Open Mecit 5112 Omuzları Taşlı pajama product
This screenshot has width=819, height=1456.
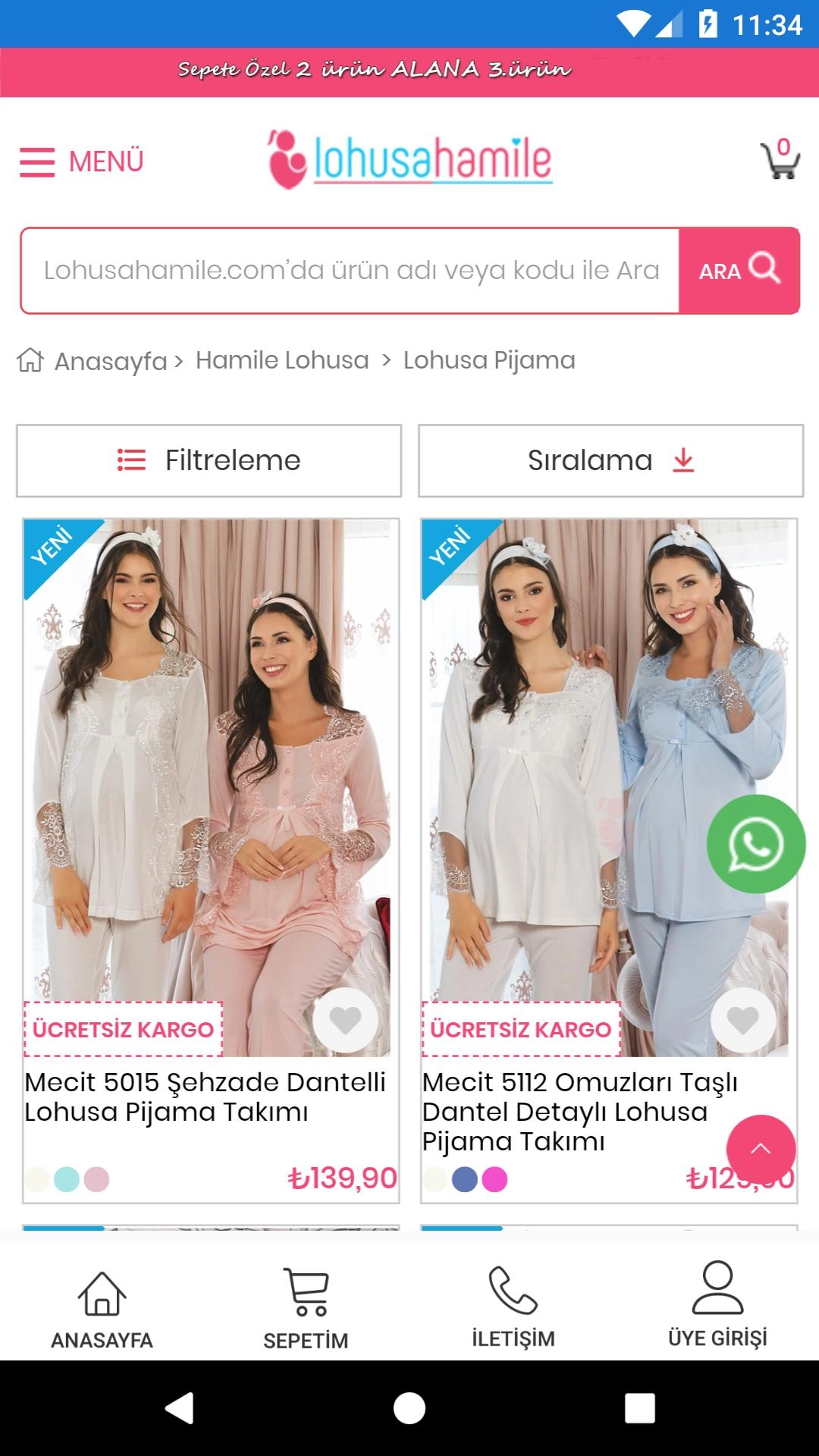point(579,1111)
